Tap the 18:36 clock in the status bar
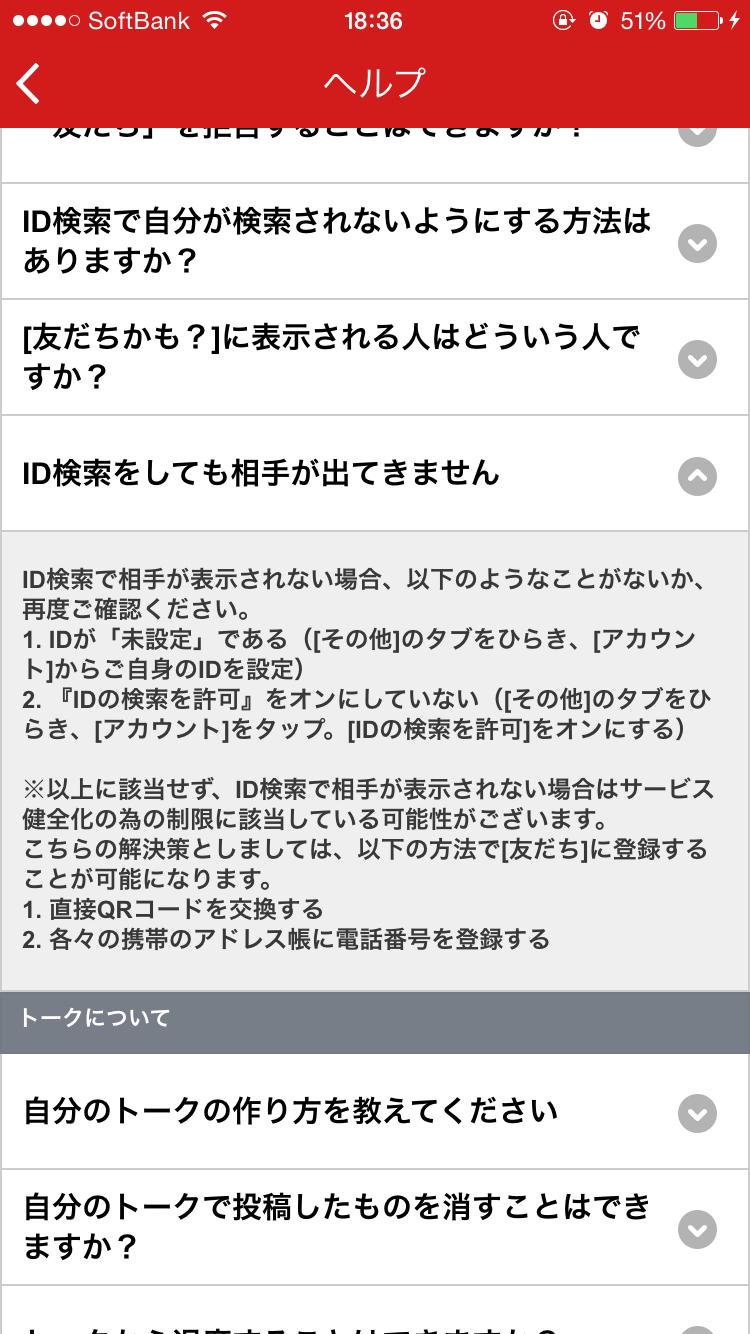 pyautogui.click(x=374, y=20)
